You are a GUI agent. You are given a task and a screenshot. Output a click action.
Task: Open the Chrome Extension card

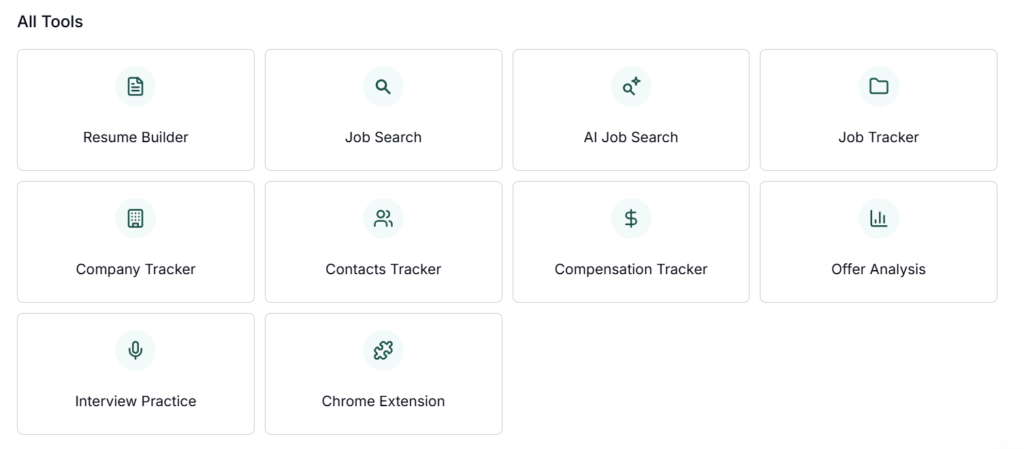point(383,374)
